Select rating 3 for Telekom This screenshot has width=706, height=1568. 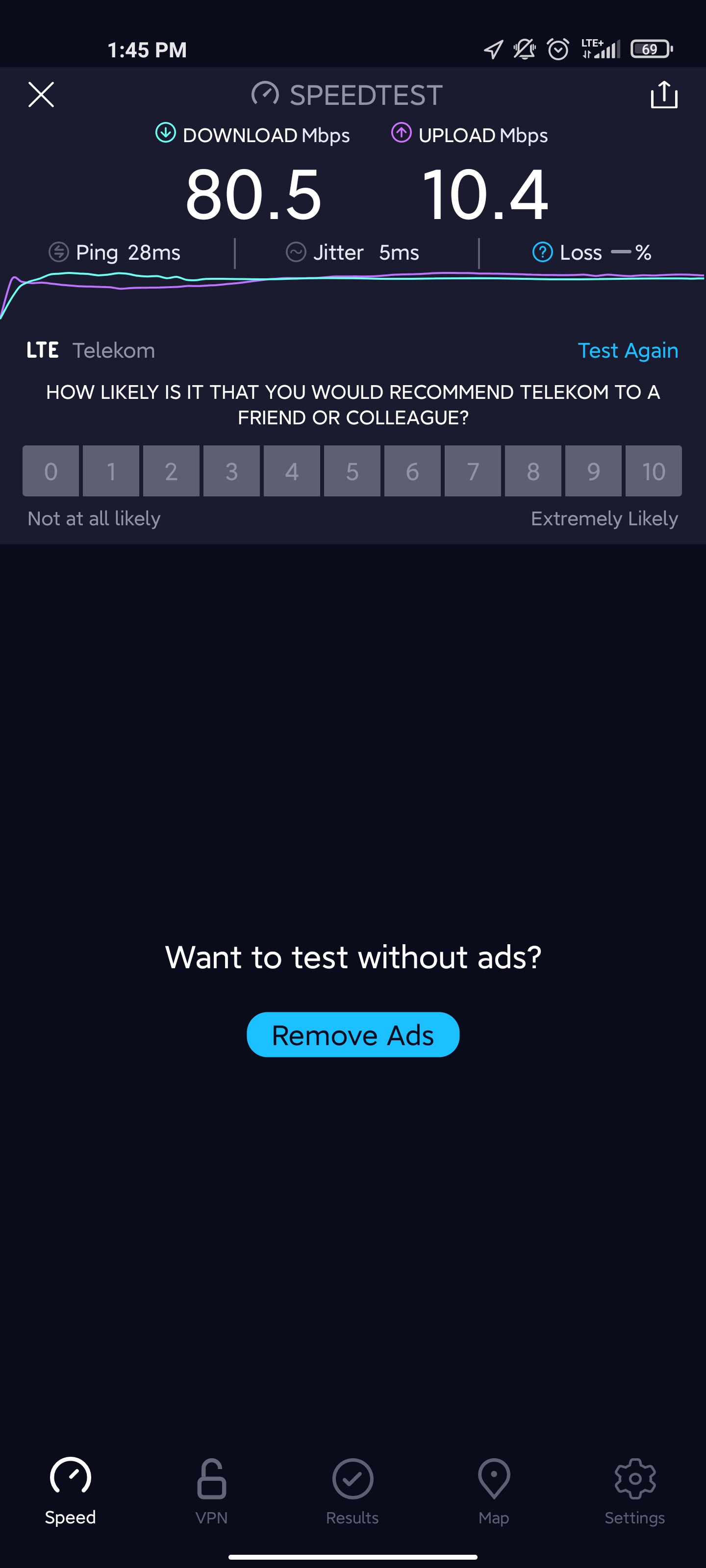(x=231, y=471)
